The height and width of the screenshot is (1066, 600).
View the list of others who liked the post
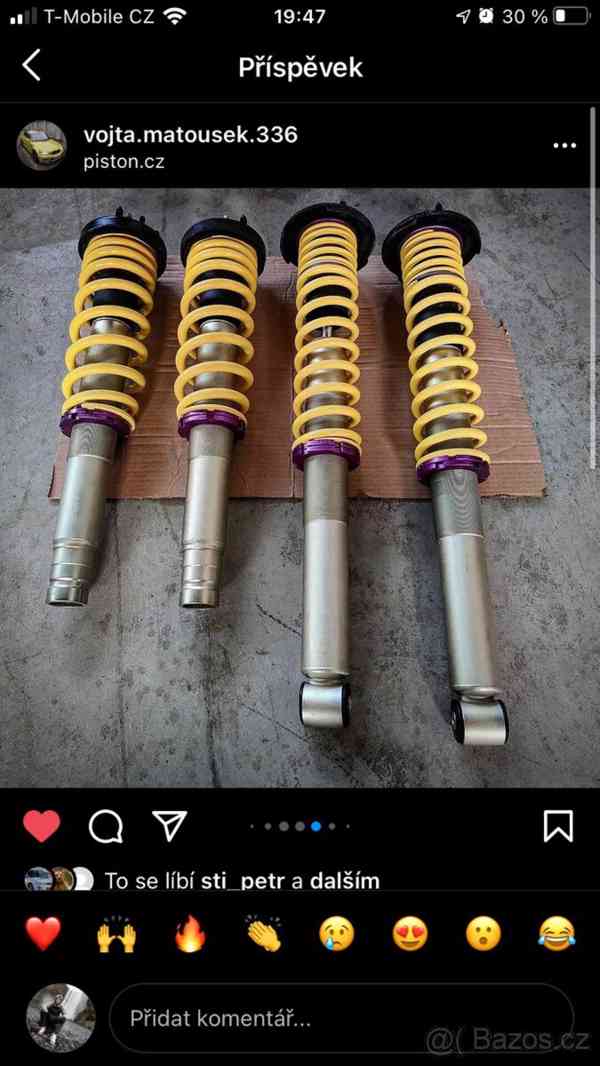pos(344,880)
